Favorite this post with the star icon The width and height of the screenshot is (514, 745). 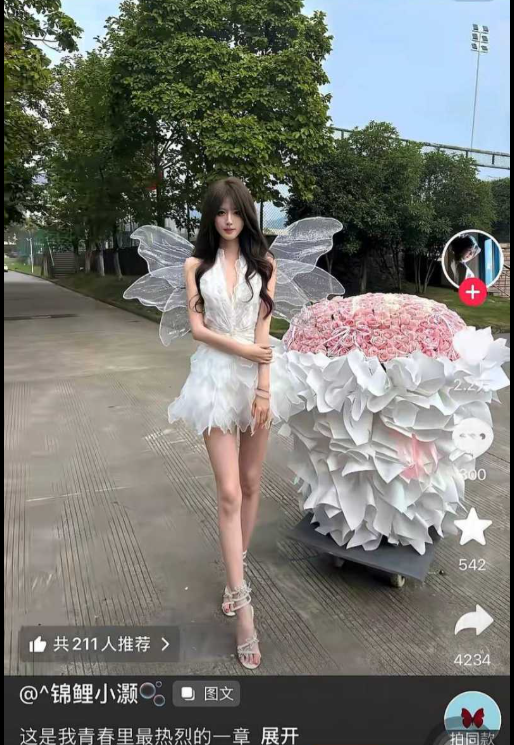(x=472, y=527)
